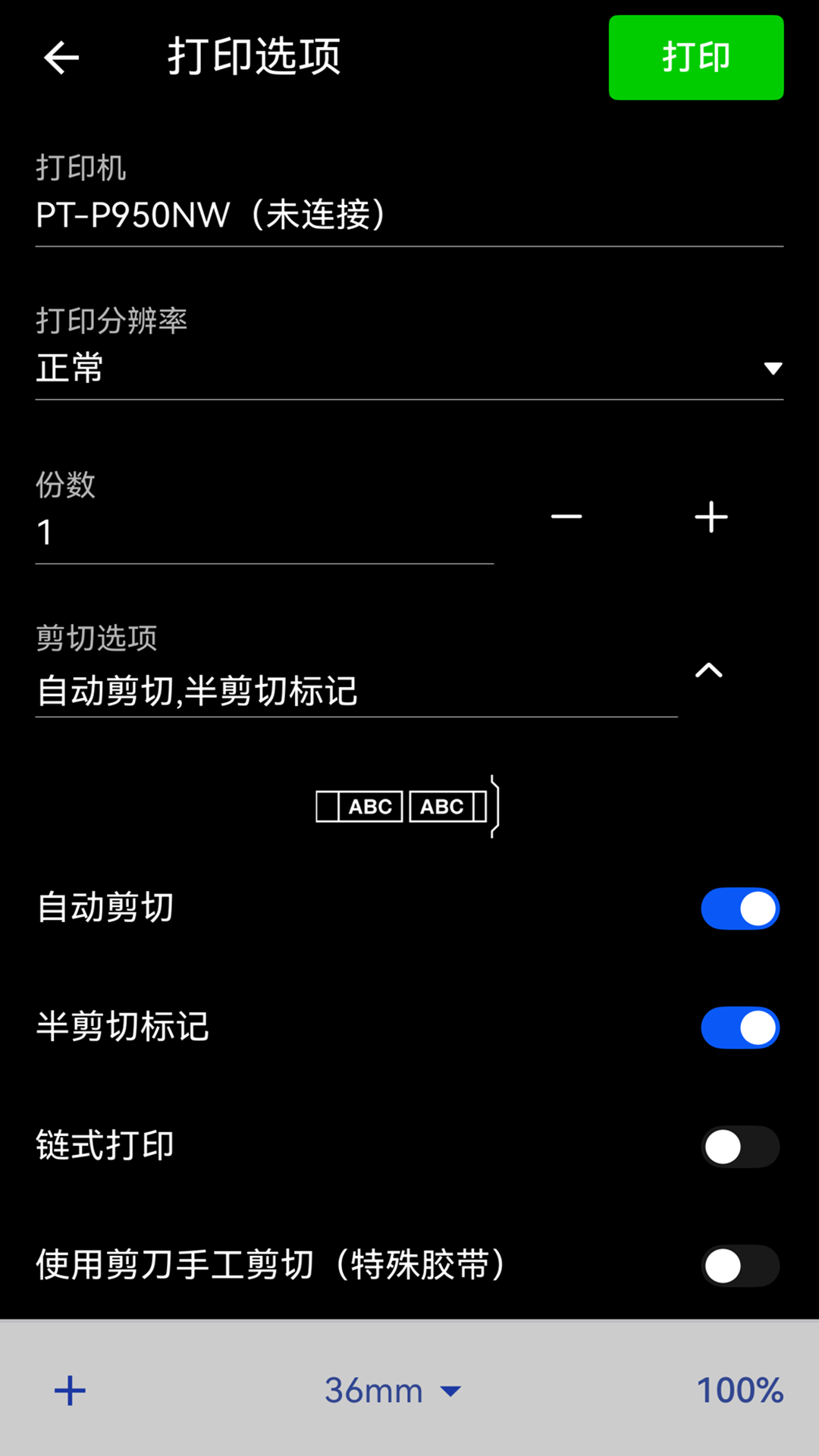This screenshot has height=1456, width=819.
Task: Open the 打印分辨率 dropdown
Action: (x=408, y=369)
